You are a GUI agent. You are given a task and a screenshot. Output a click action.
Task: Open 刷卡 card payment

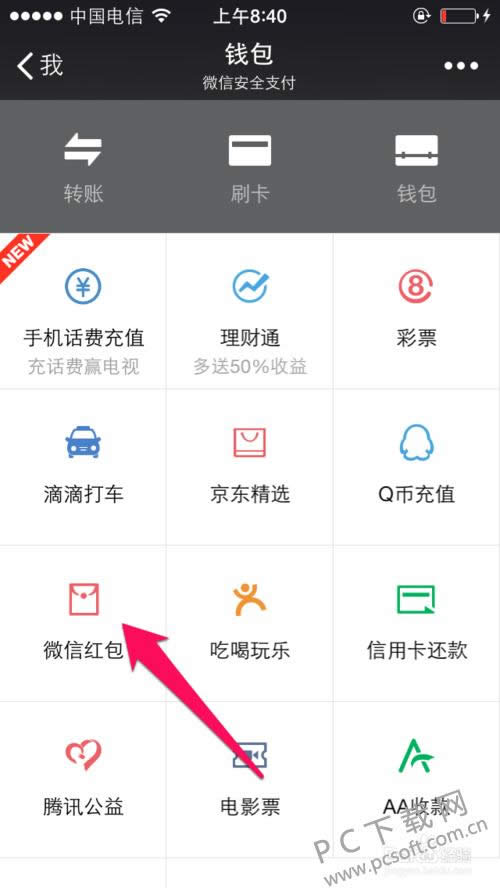click(x=250, y=168)
